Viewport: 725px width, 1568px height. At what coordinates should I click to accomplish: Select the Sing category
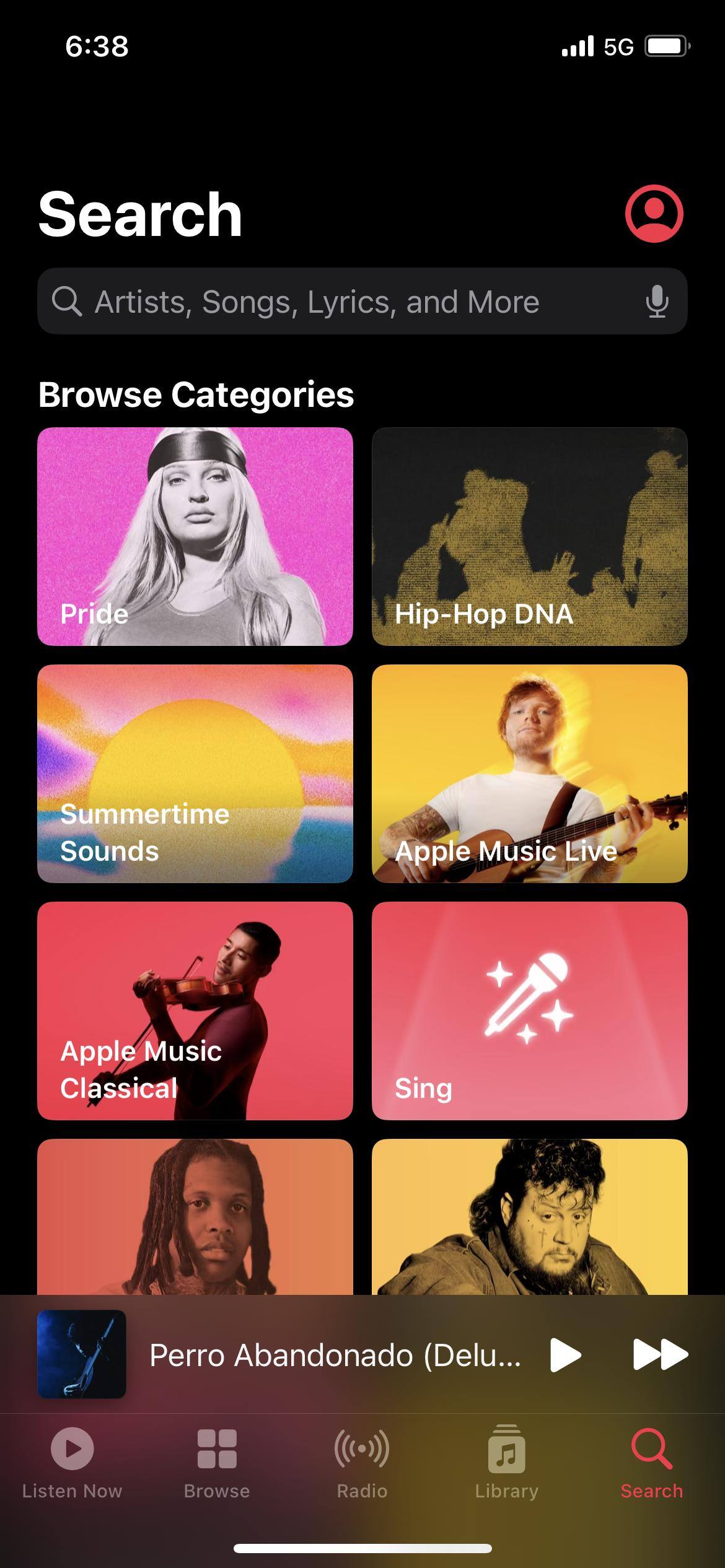[x=529, y=1011]
